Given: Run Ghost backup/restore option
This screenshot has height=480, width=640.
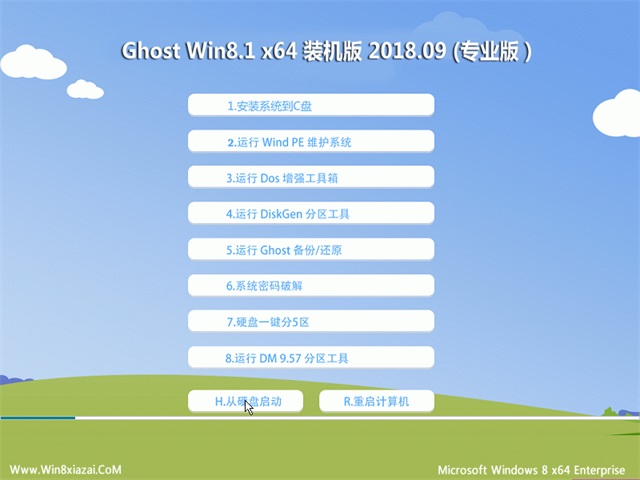Looking at the screenshot, I should click(310, 250).
